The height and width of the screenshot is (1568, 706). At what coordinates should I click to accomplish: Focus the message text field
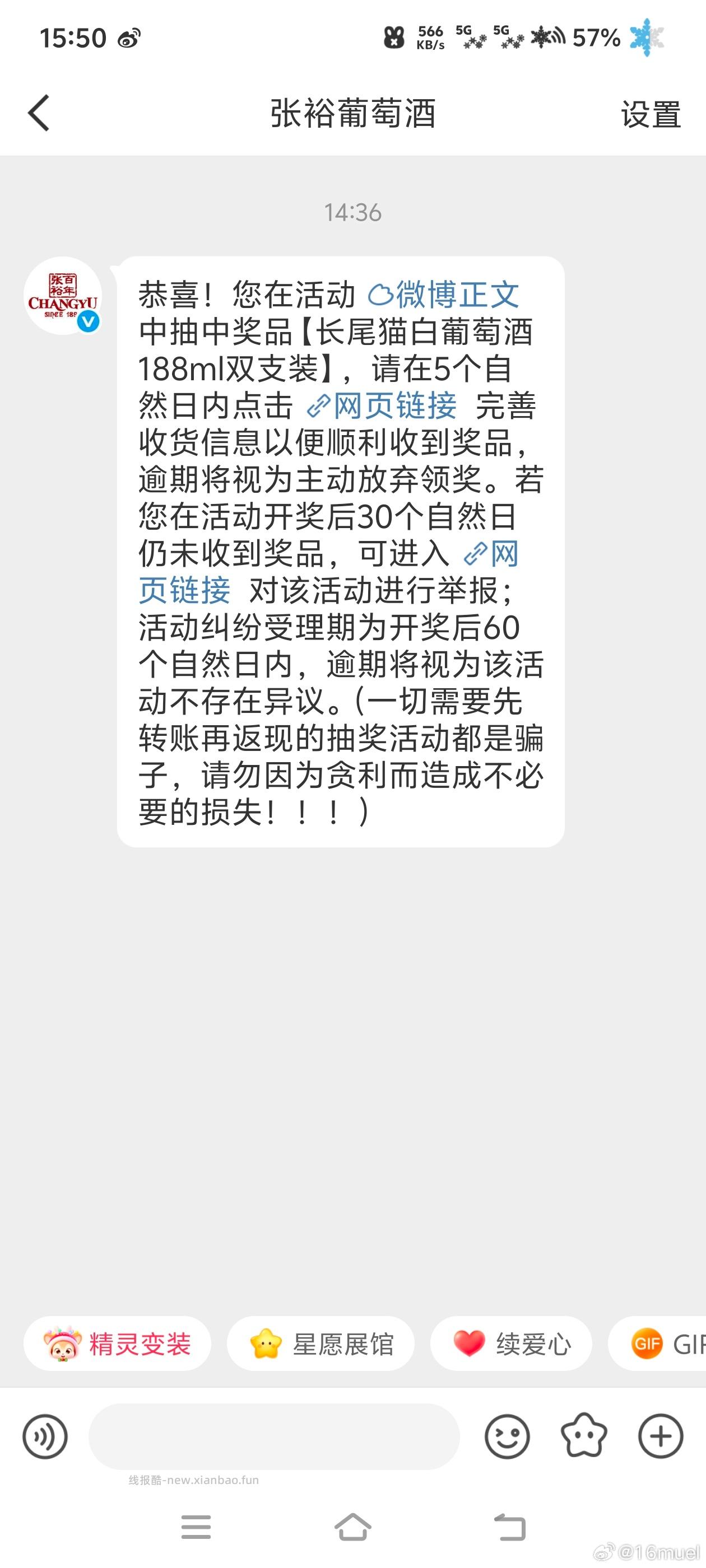[274, 1436]
